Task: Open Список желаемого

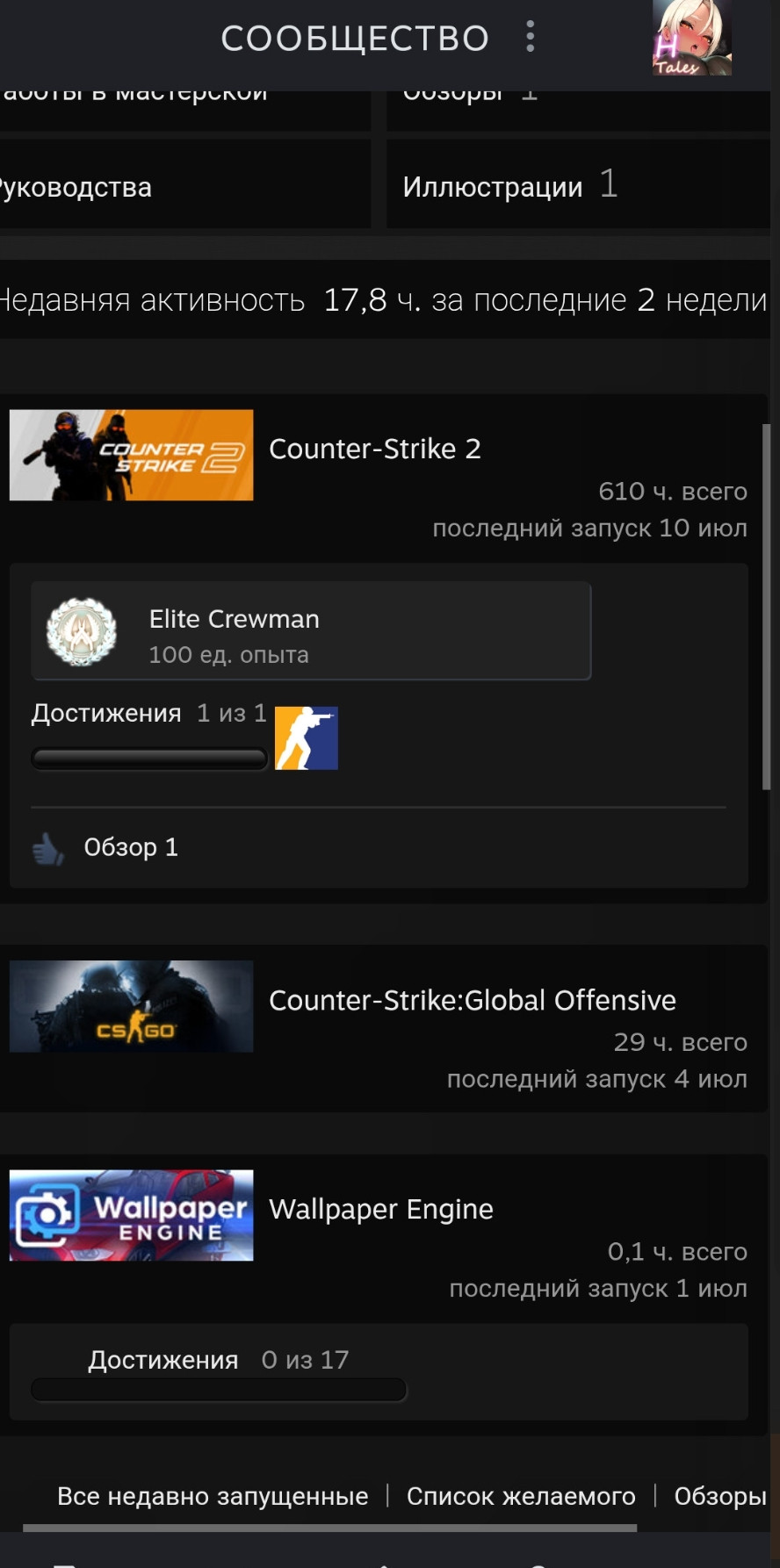Action: coord(521,1496)
